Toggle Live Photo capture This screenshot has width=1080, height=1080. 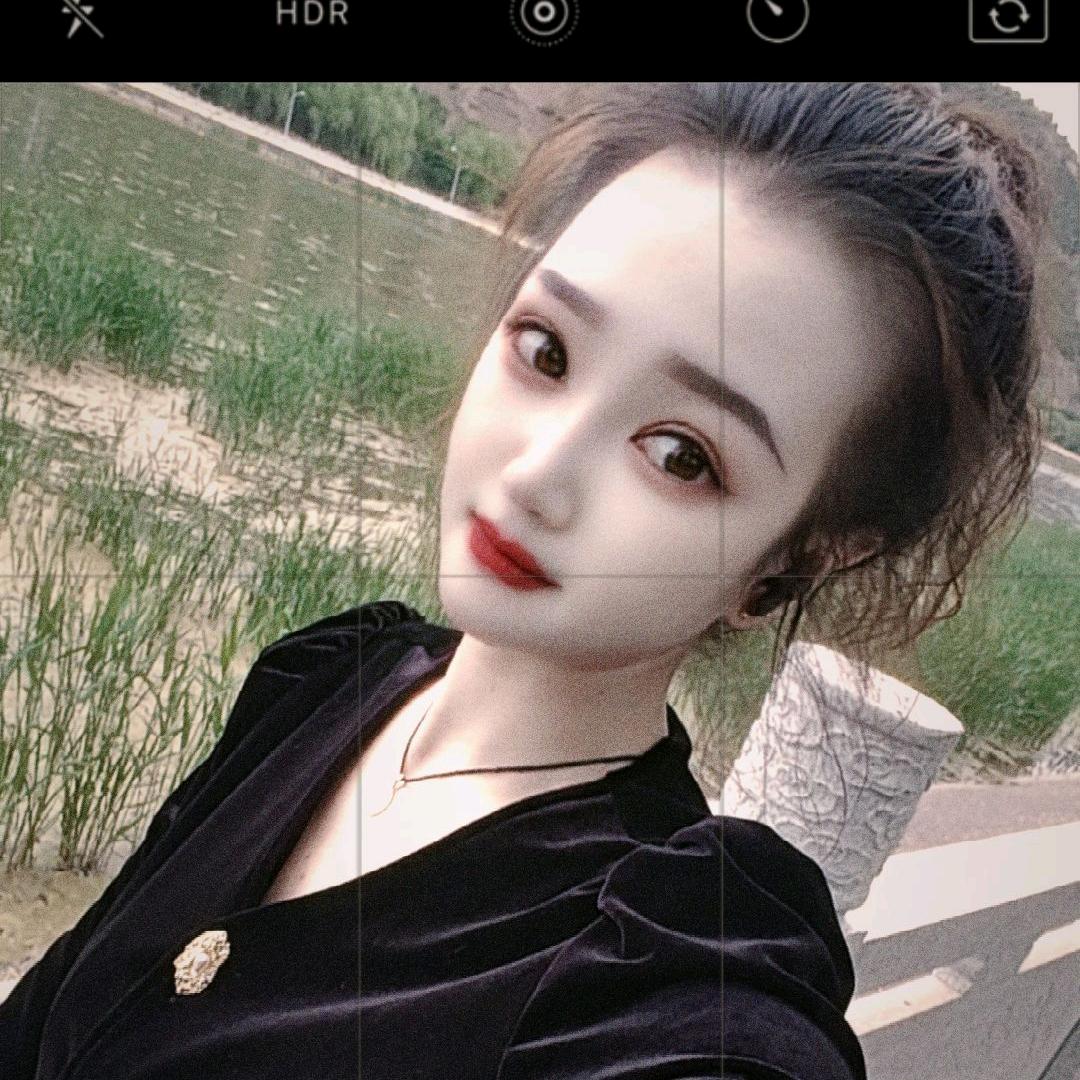pos(544,14)
